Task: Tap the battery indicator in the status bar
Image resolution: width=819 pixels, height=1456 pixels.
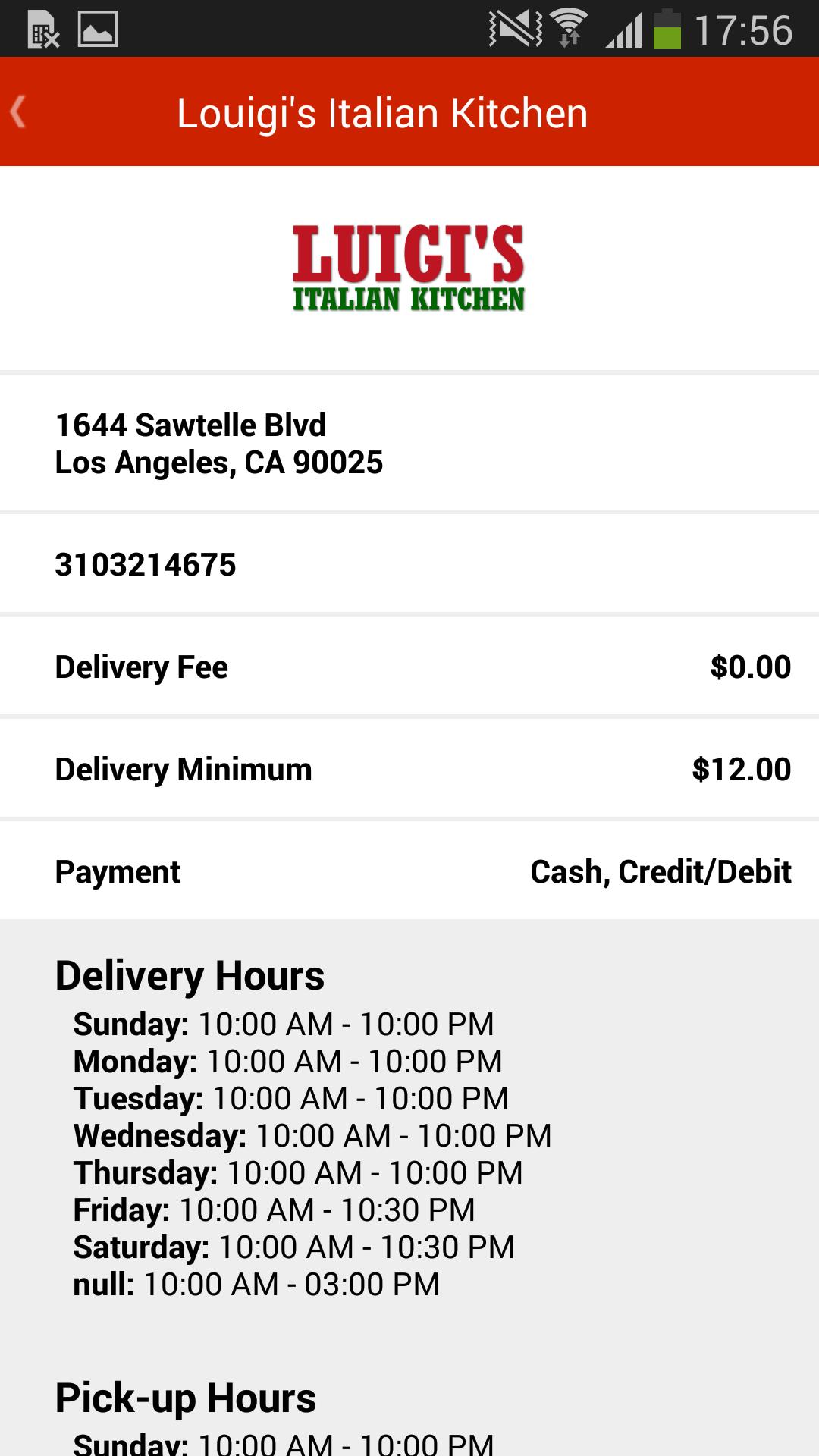Action: (x=667, y=30)
